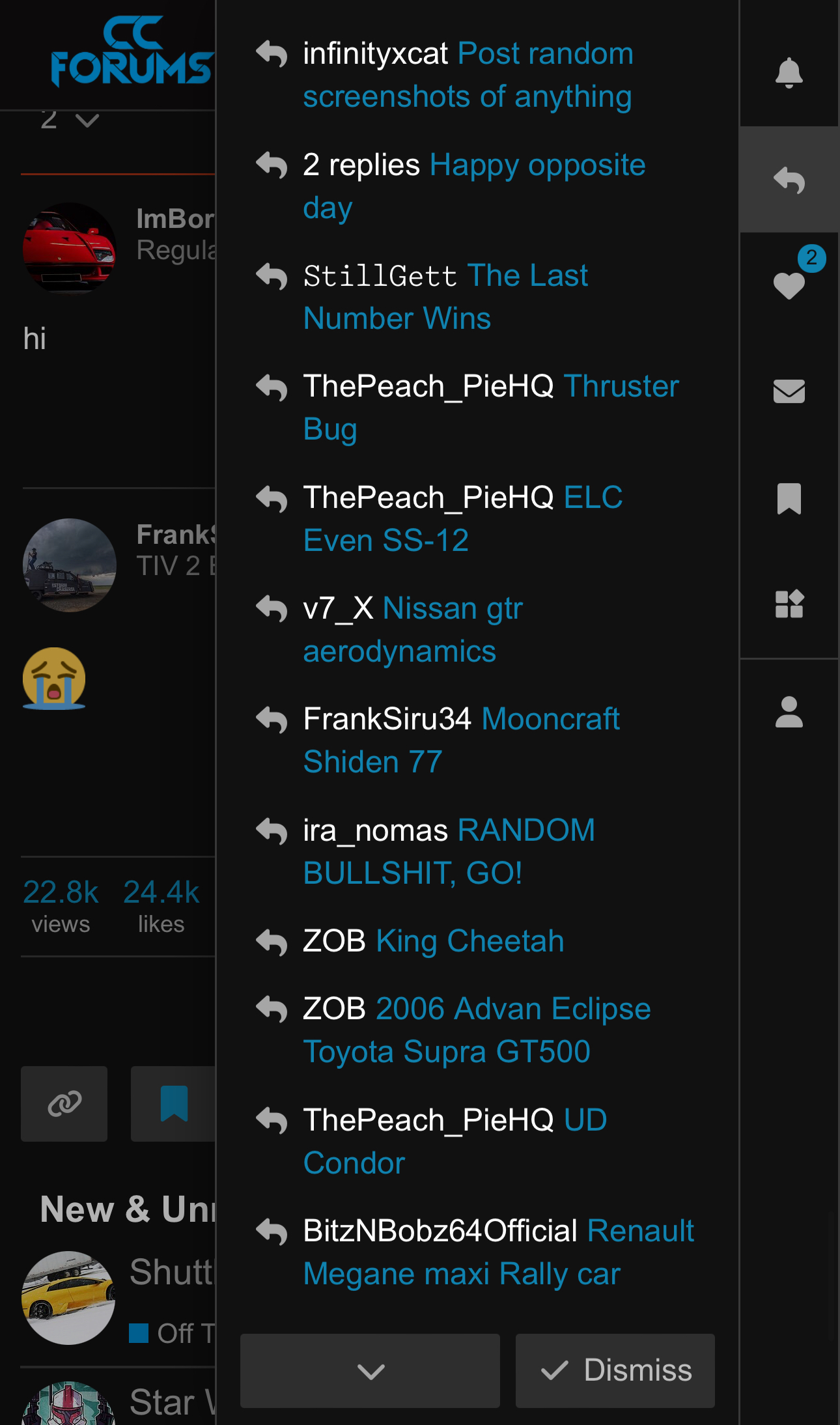840x1425 pixels.
Task: Open ThePeach_PieHQ's Thruster Bug reply
Action: pyautogui.click(x=491, y=408)
